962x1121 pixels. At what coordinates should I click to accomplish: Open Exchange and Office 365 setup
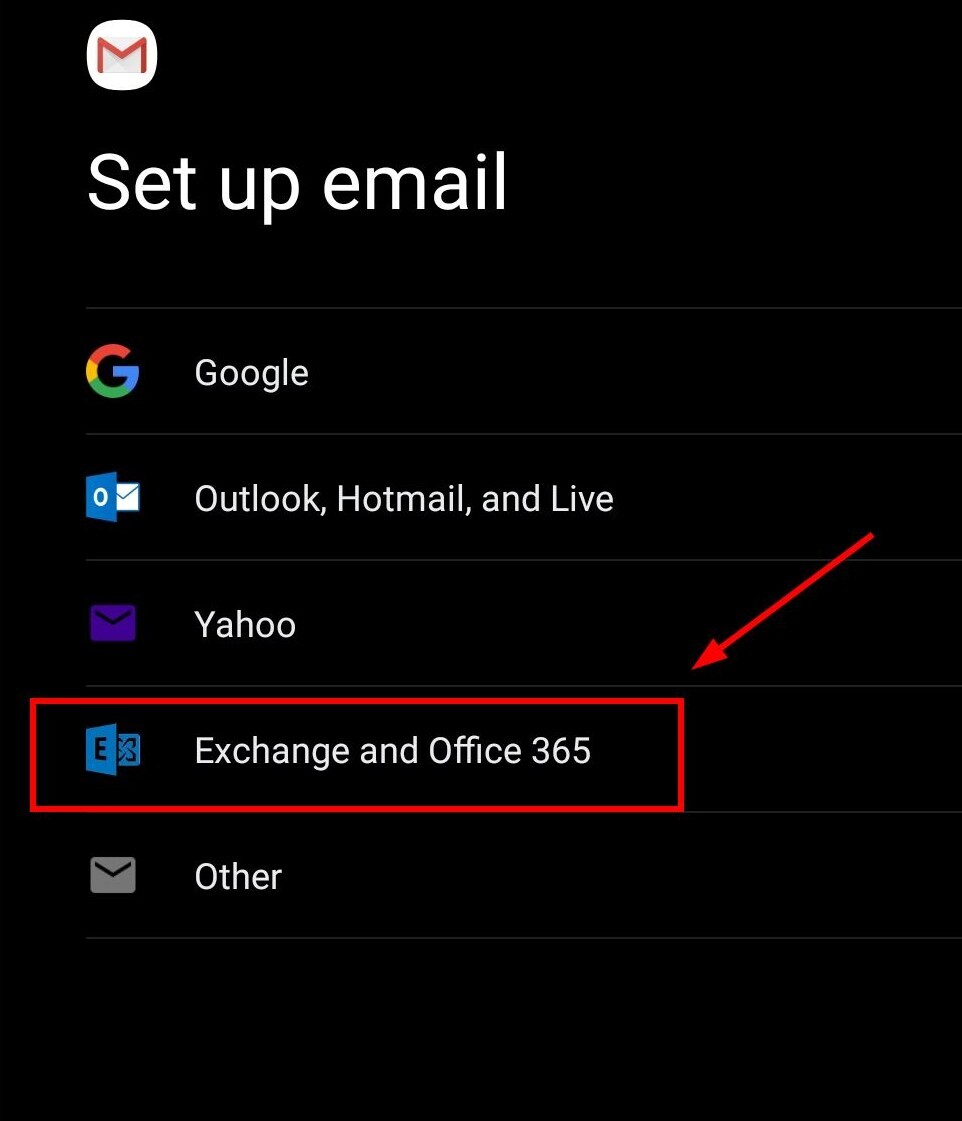pos(392,751)
